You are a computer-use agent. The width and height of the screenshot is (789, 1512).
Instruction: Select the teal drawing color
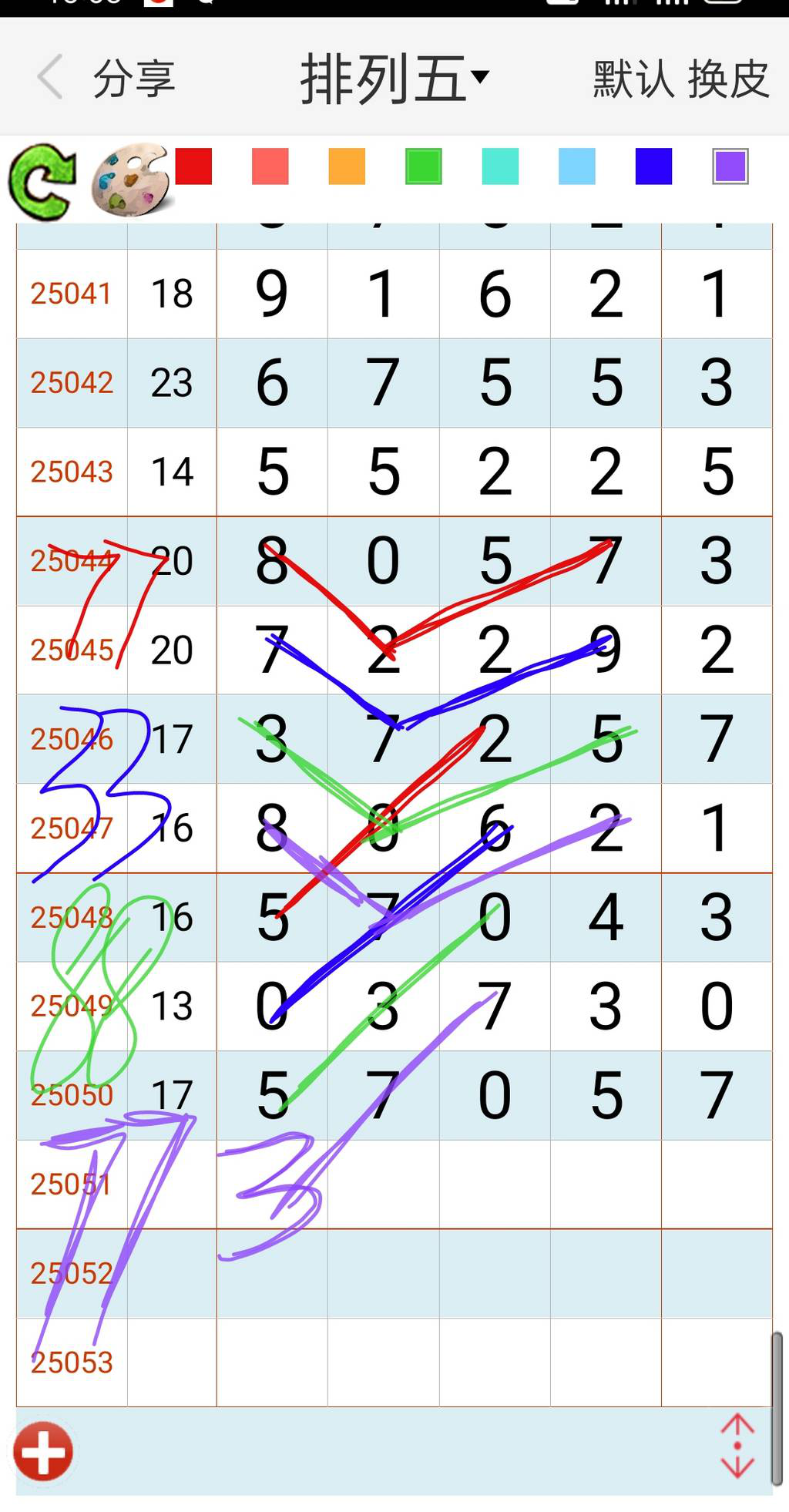point(499,166)
